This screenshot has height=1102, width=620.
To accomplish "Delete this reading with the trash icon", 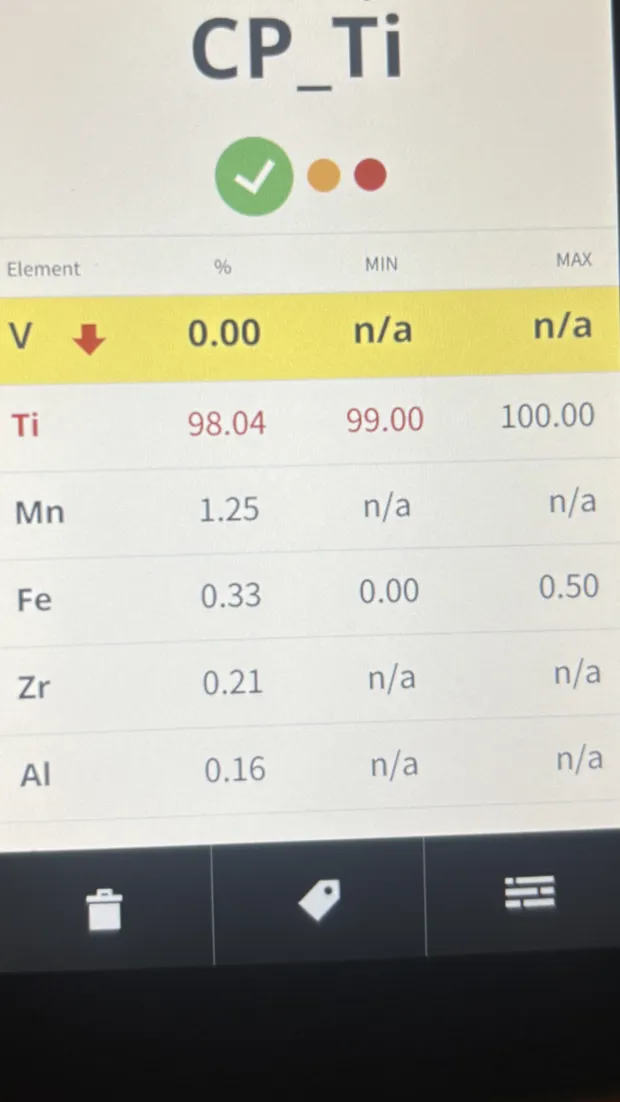I will 104,908.
